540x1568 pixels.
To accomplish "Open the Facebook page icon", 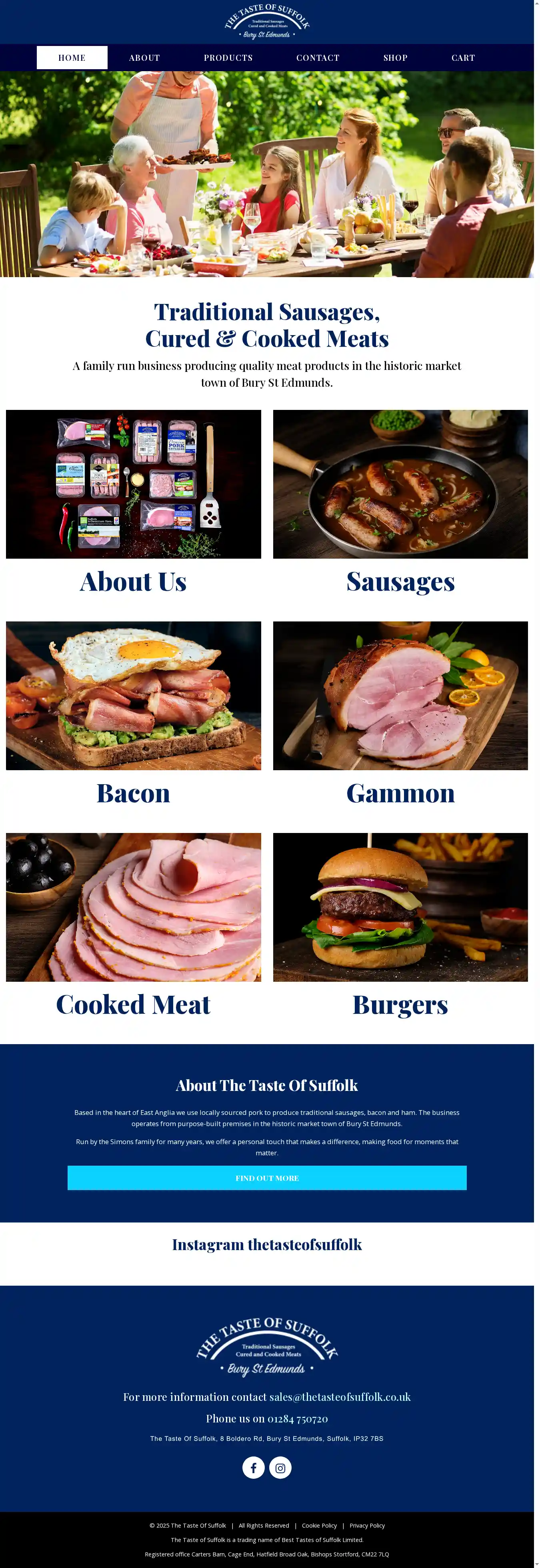I will click(x=253, y=1467).
